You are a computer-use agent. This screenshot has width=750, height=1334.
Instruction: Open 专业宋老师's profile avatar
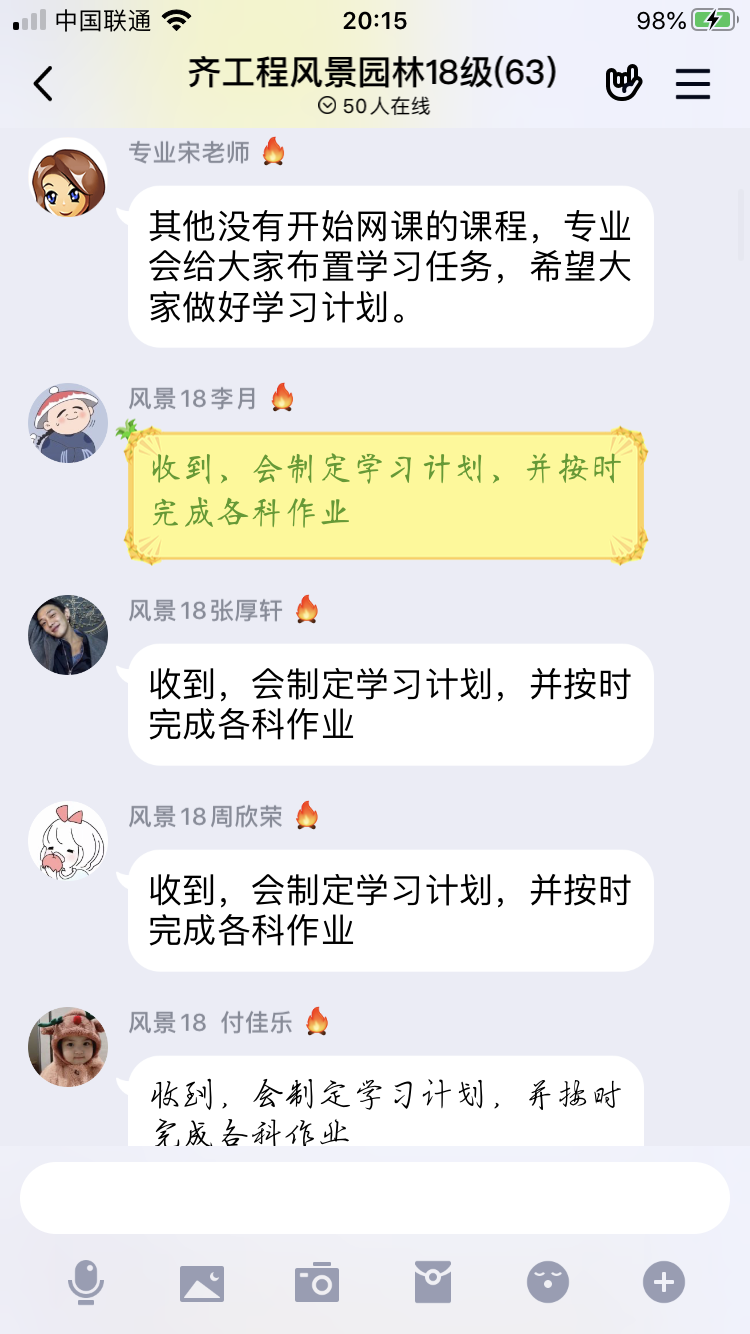click(x=68, y=178)
